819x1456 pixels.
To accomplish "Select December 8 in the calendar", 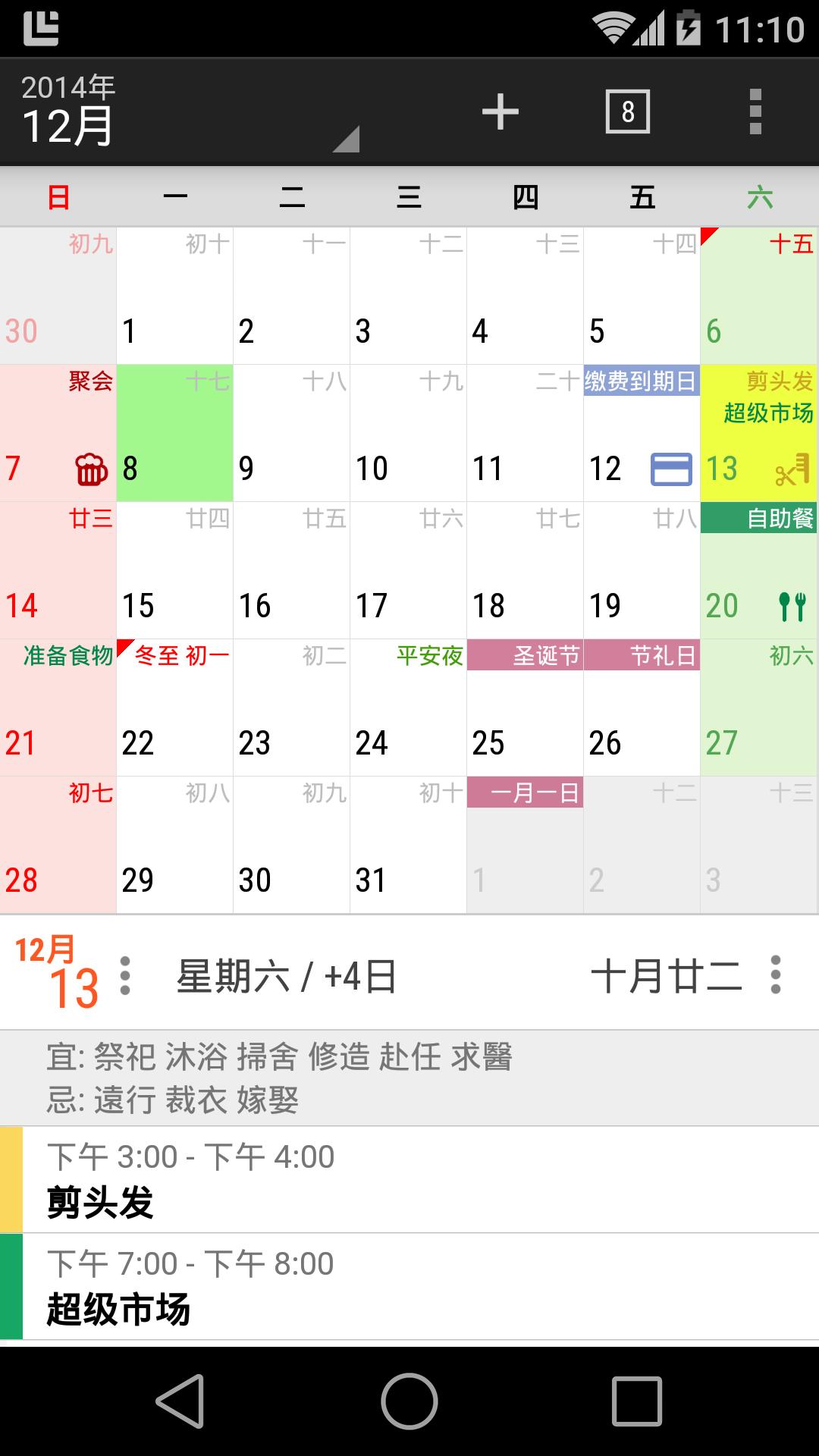I will point(174,433).
